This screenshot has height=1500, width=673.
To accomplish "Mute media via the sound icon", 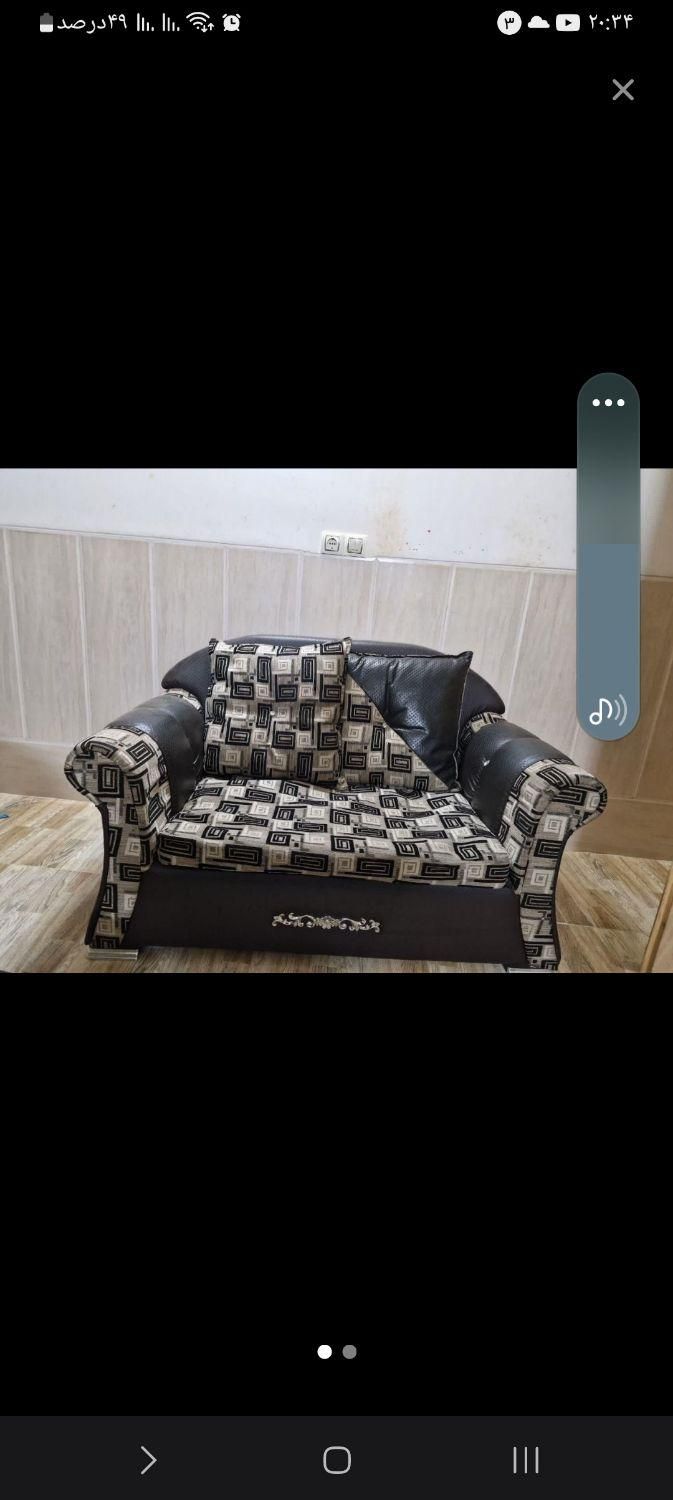I will pyautogui.click(x=608, y=710).
